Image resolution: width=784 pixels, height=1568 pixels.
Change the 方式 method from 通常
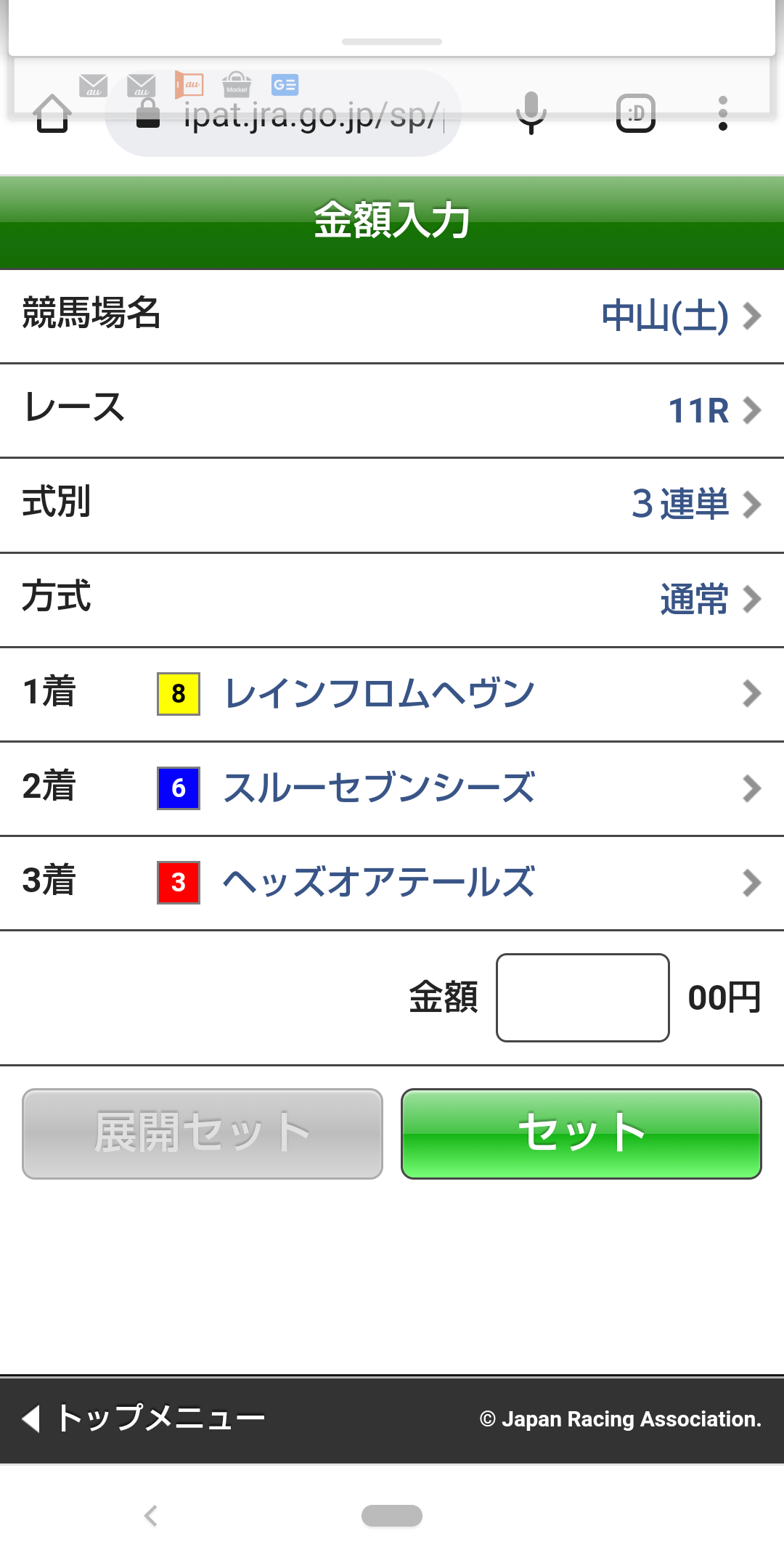(392, 600)
